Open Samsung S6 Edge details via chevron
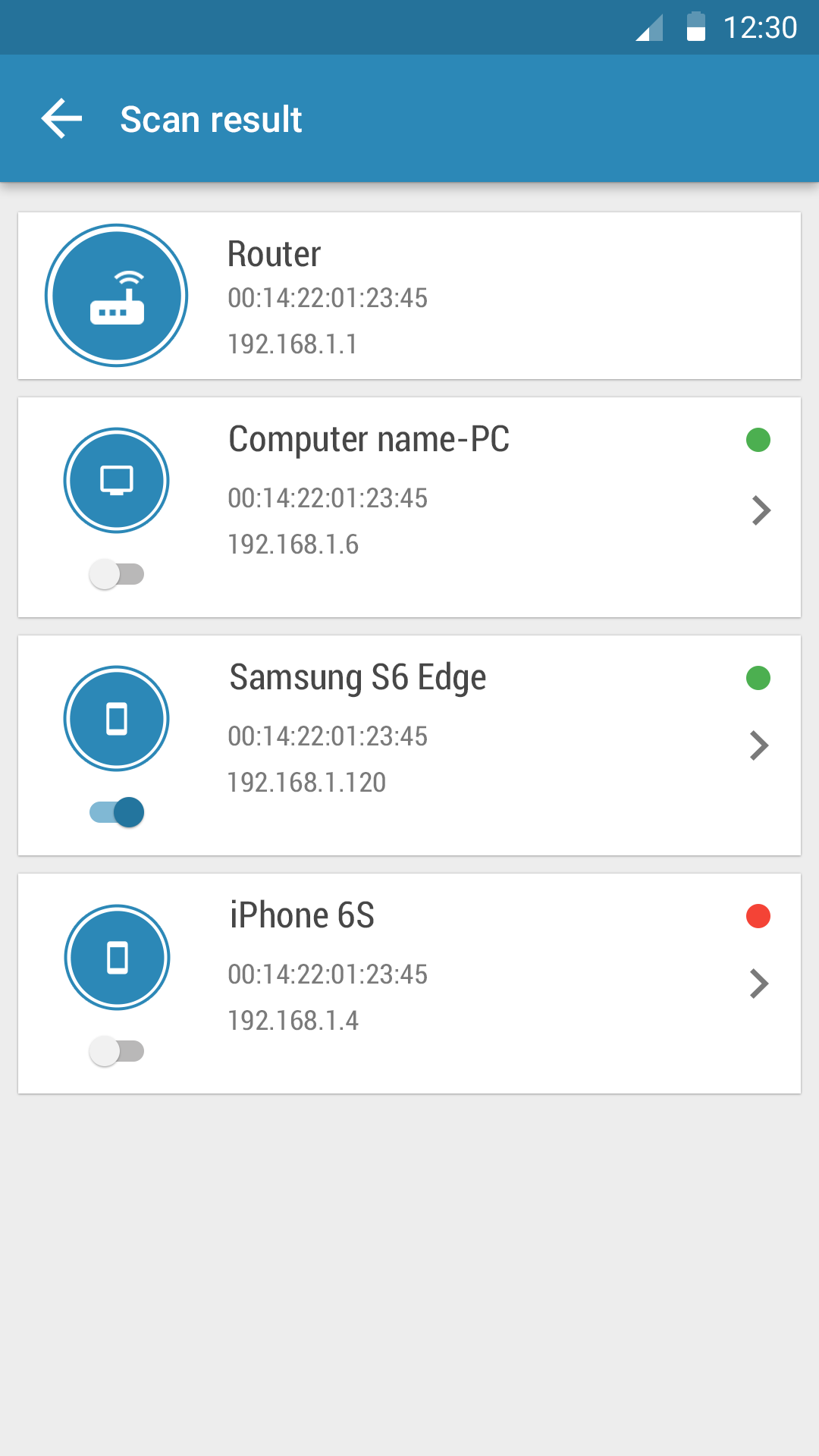Image resolution: width=819 pixels, height=1456 pixels. (x=761, y=746)
